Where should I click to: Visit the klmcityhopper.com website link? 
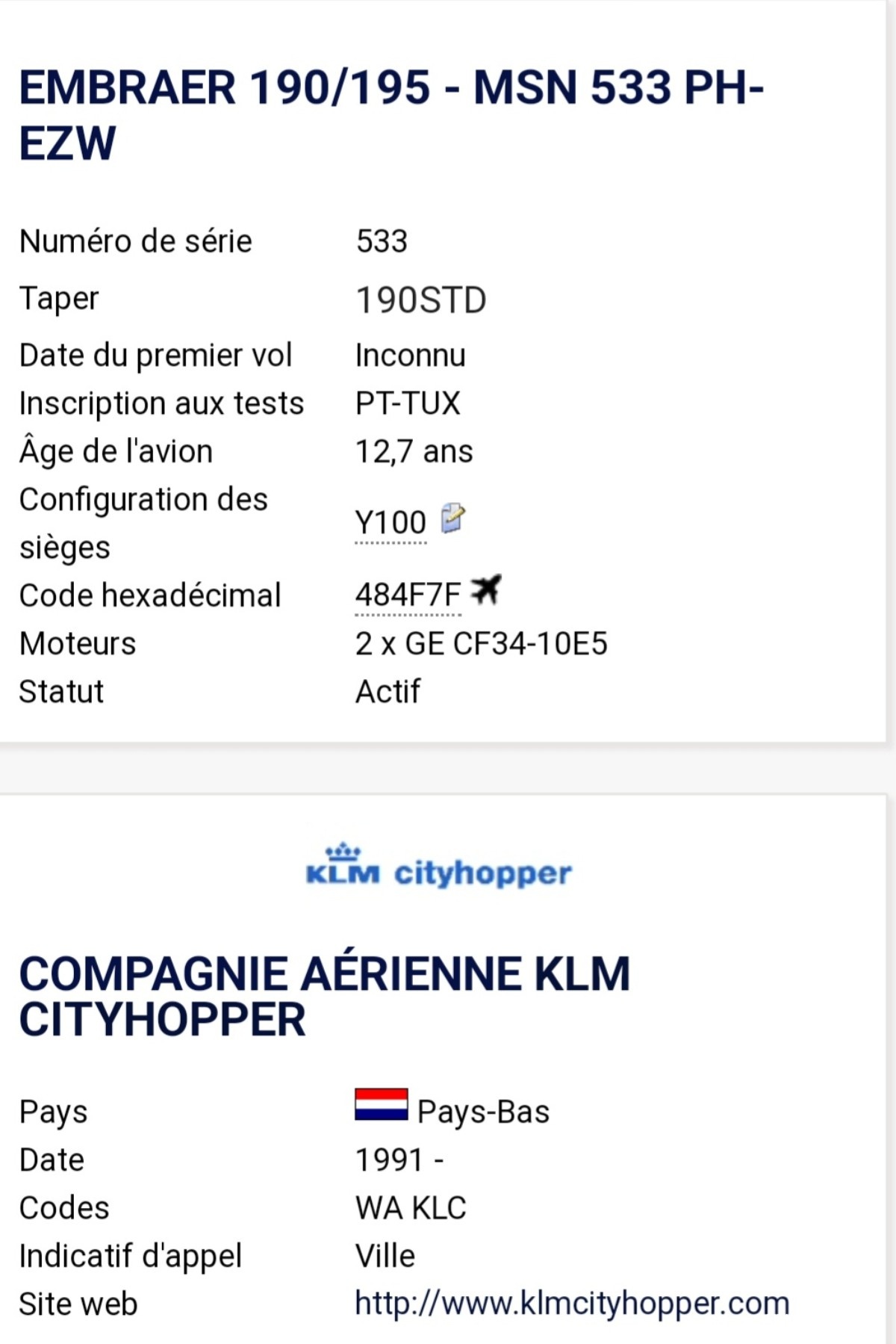pos(572,1304)
